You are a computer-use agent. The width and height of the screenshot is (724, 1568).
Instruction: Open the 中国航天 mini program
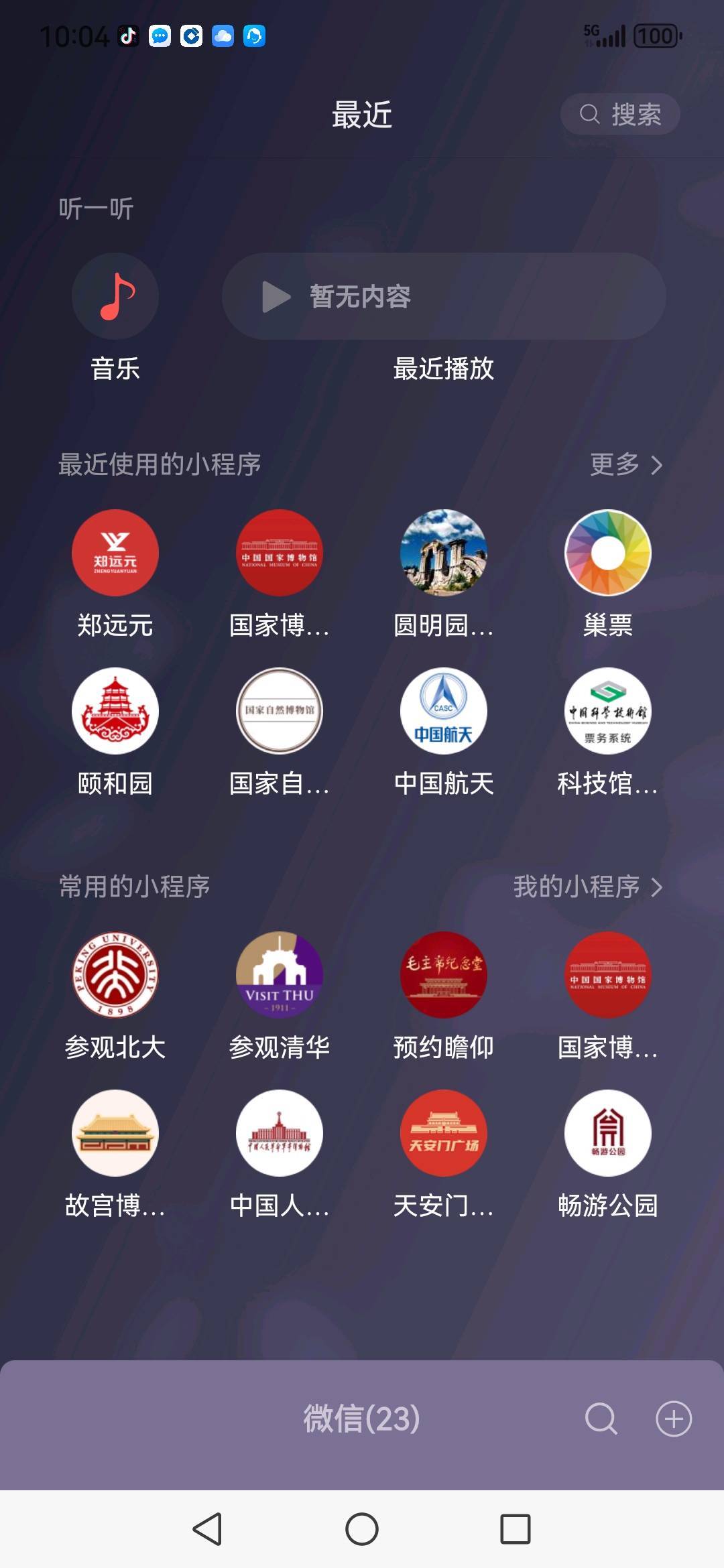444,711
